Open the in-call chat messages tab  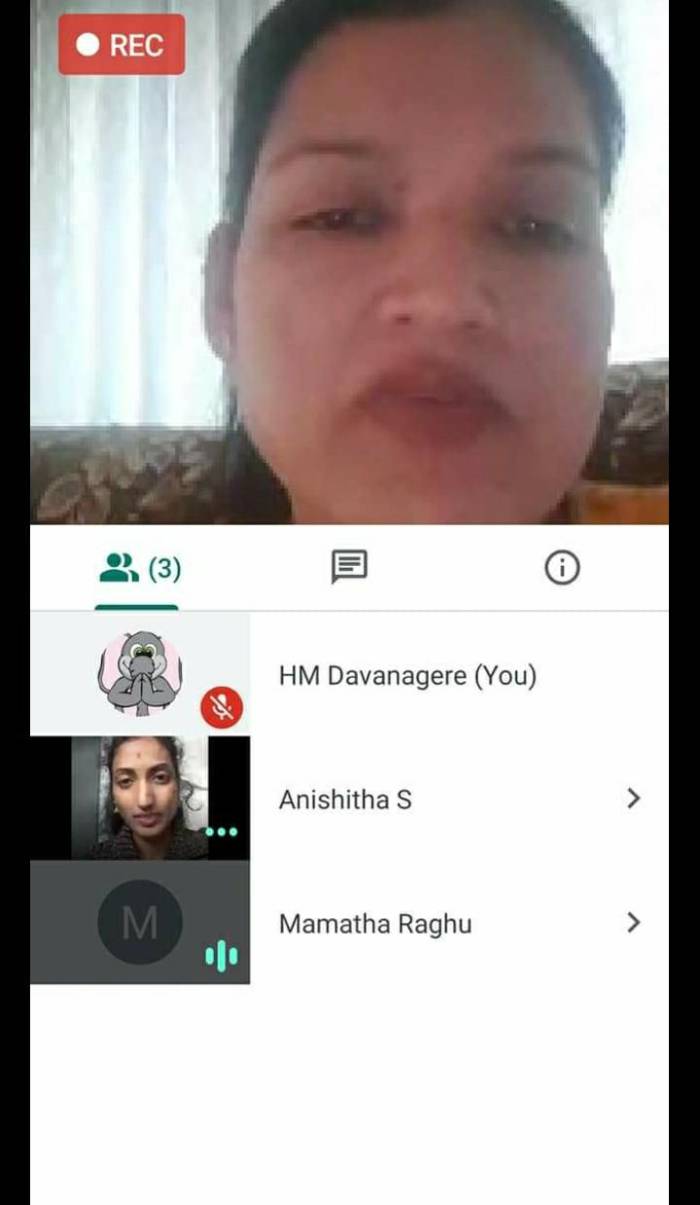349,568
